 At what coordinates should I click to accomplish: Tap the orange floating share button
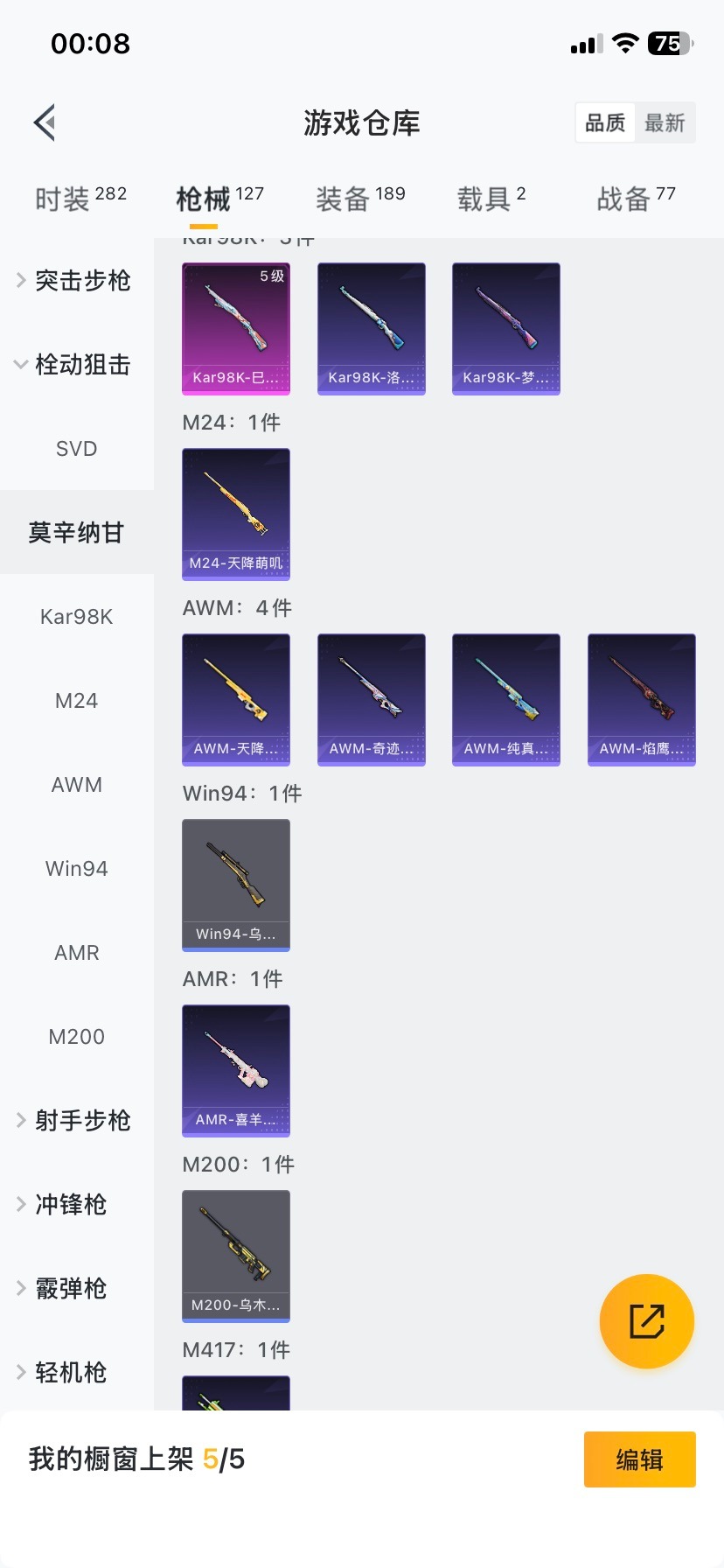[x=647, y=1321]
